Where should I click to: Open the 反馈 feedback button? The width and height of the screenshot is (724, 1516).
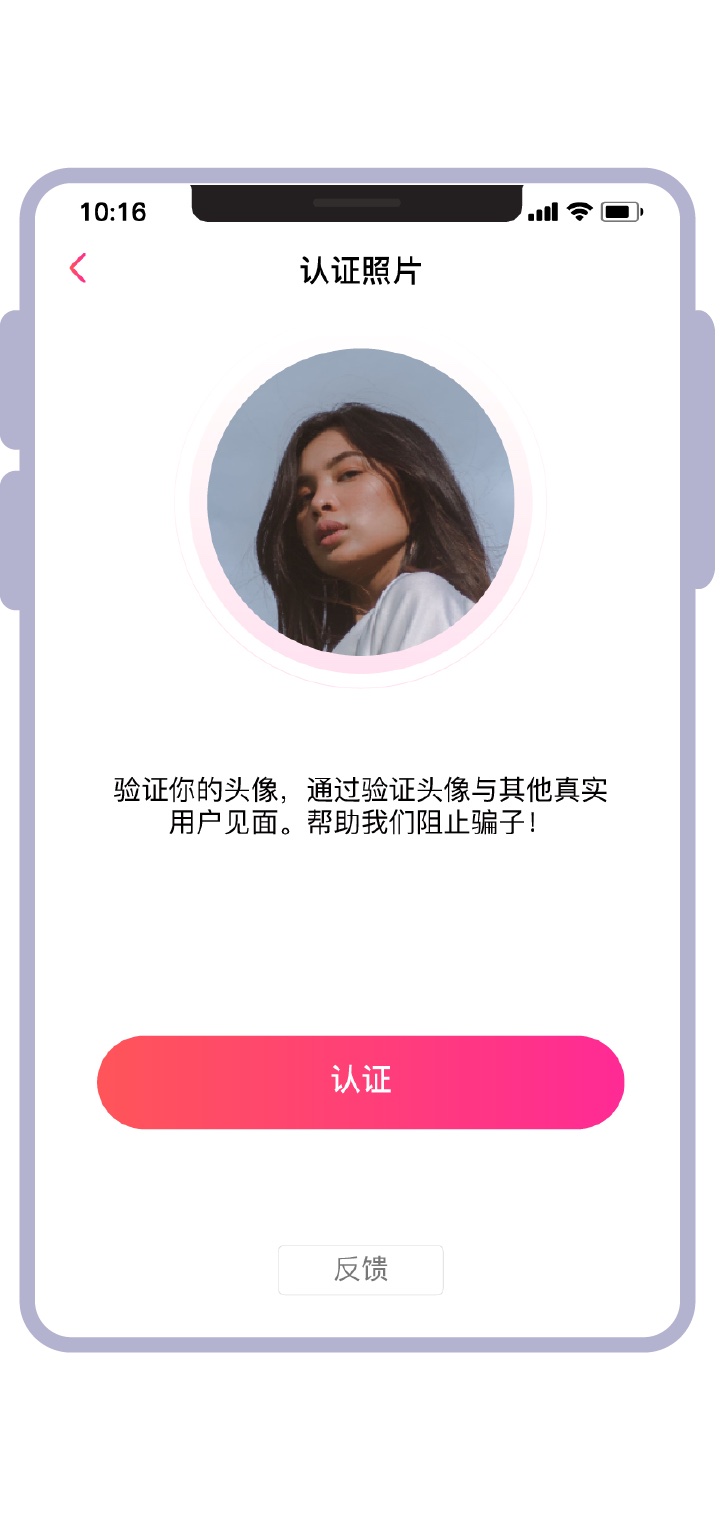coord(361,1270)
